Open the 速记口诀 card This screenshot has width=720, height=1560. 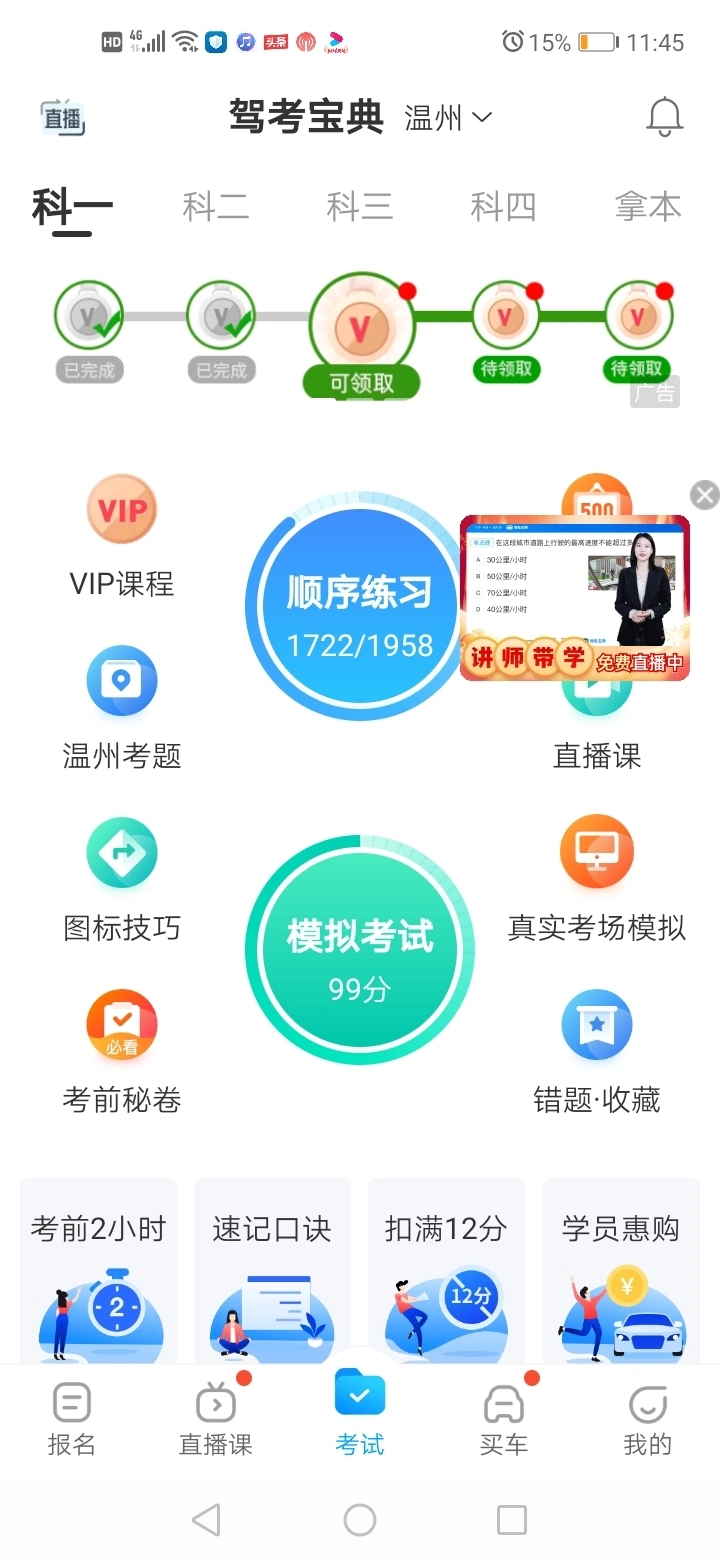tap(272, 1270)
